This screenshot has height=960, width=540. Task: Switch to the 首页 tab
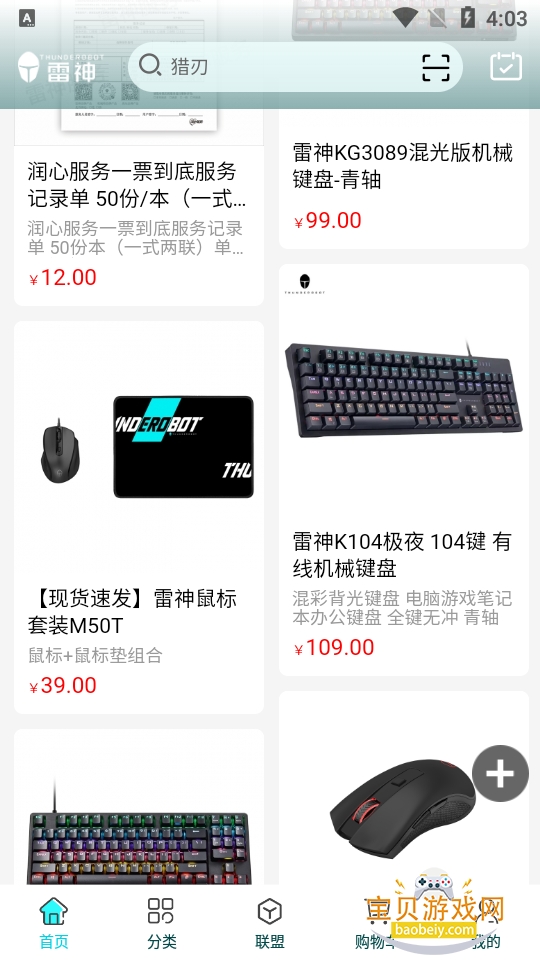pos(54,923)
